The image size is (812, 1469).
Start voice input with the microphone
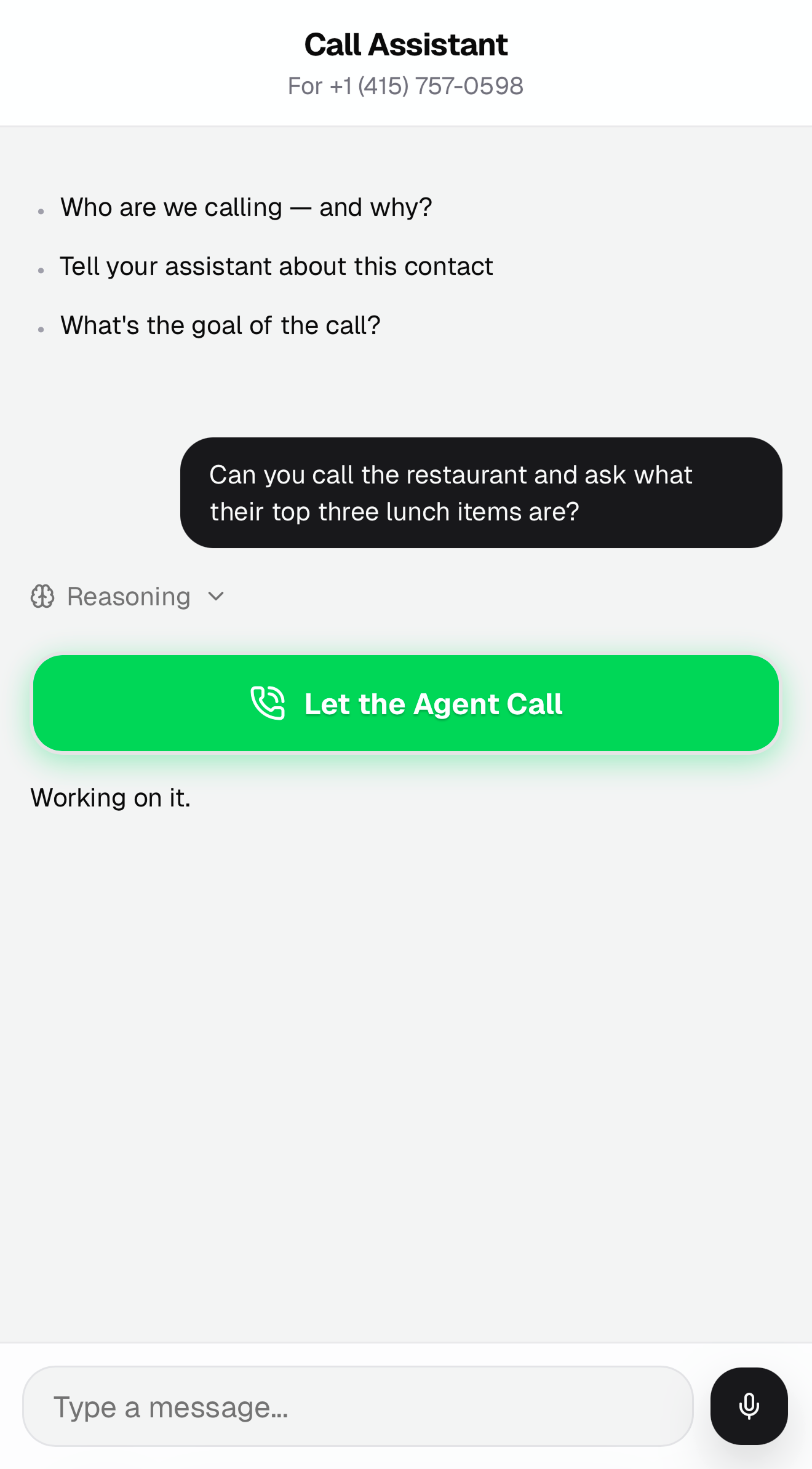point(749,1406)
